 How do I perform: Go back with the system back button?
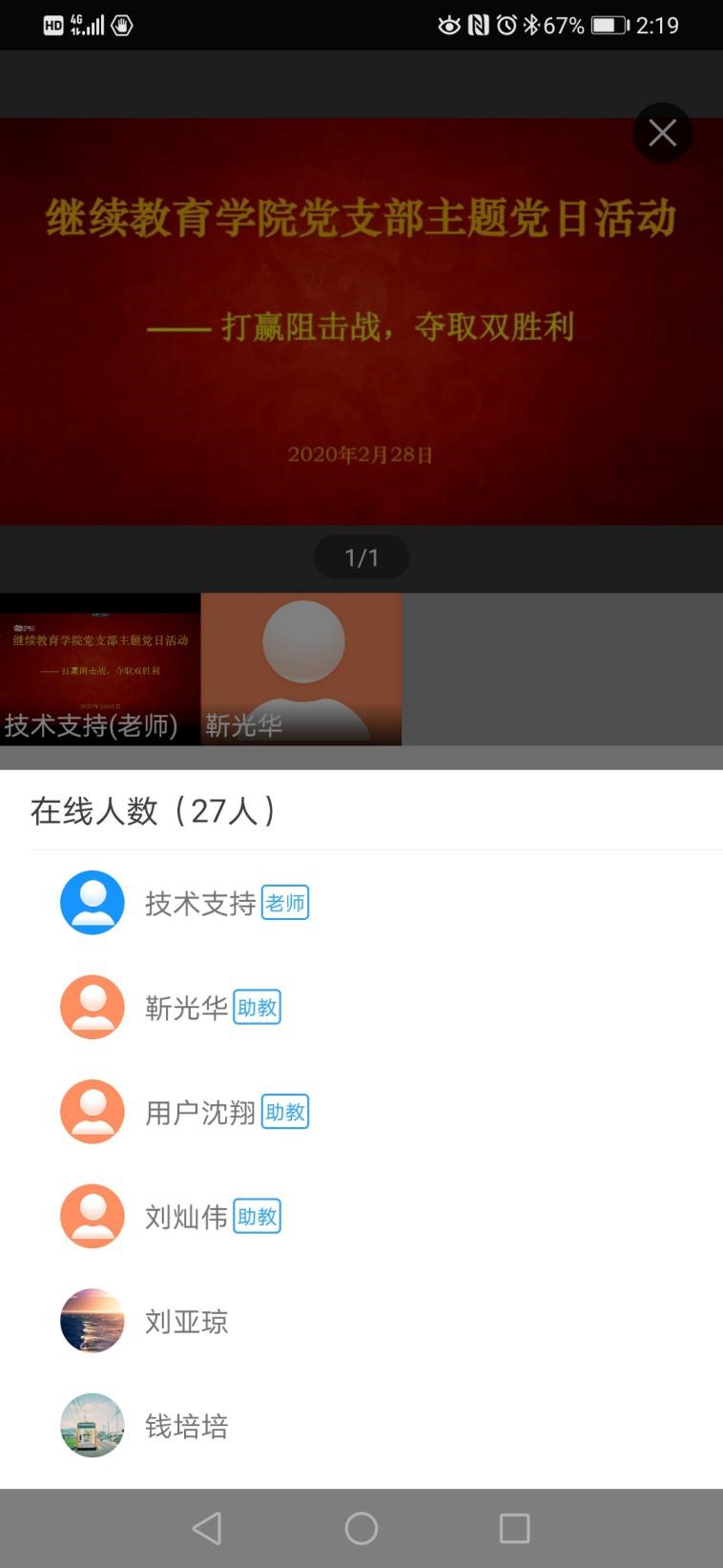[207, 1528]
